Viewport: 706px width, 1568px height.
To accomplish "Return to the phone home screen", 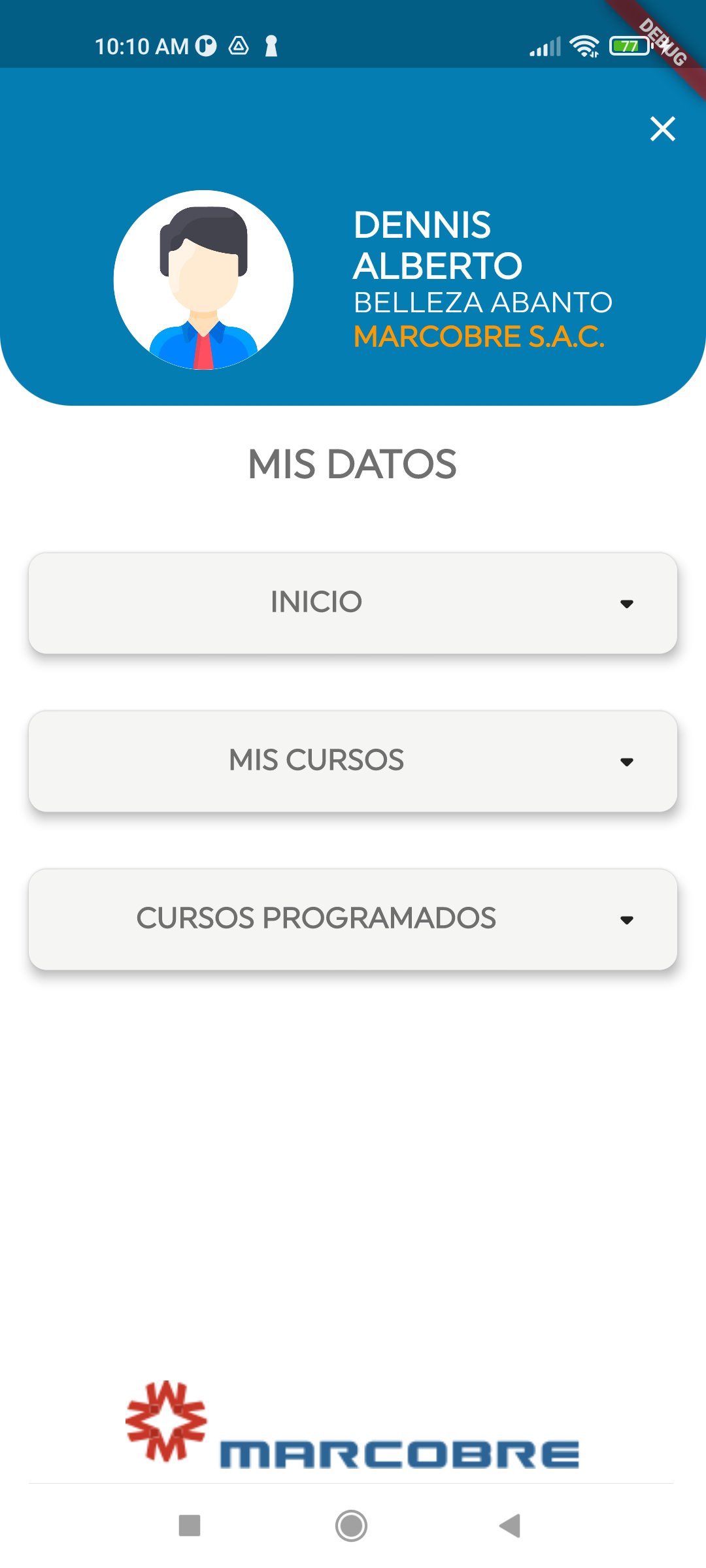I will (x=351, y=1526).
